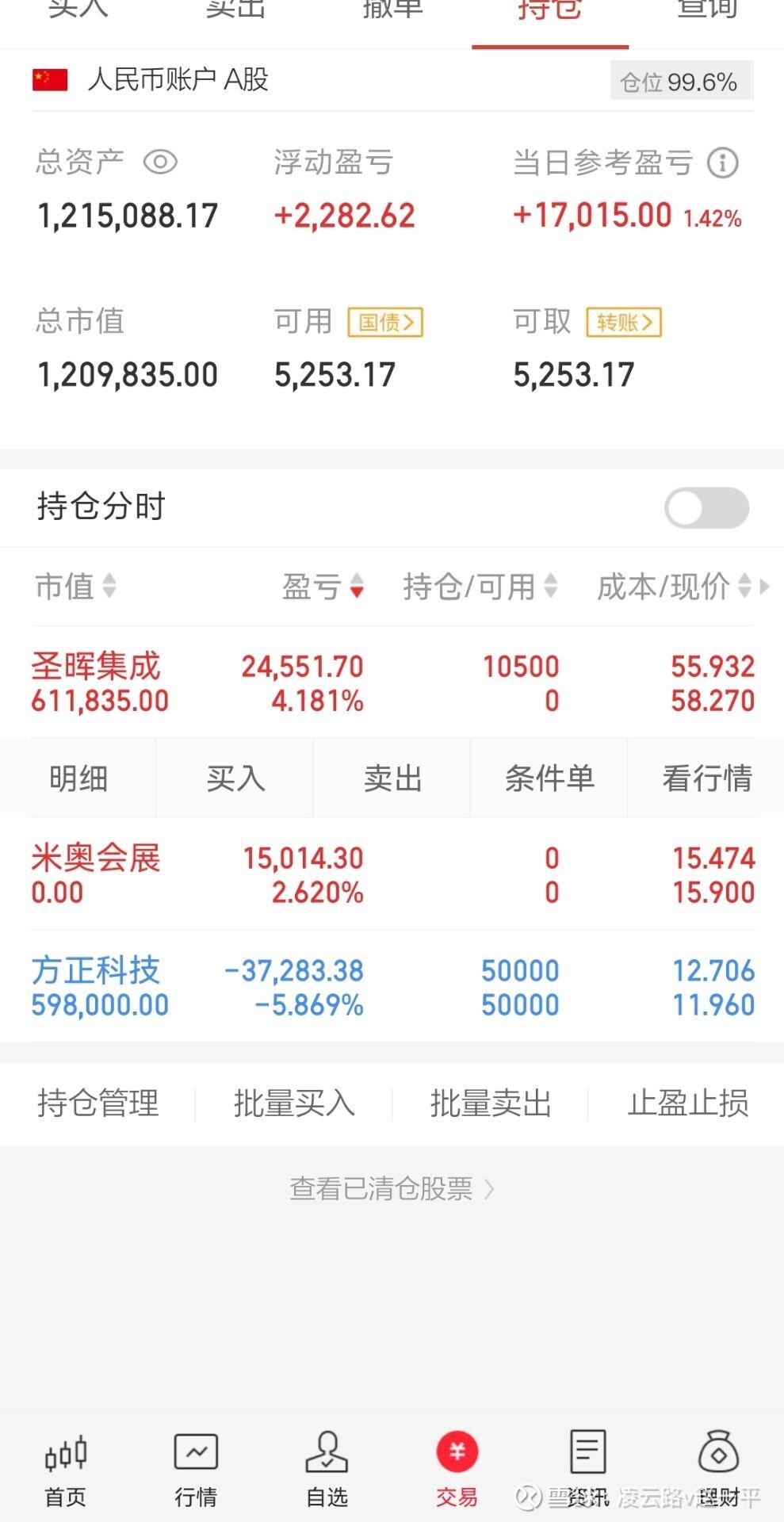Sort holdings by 持仓/可用
Viewport: 784px width, 1522px height.
(x=480, y=587)
